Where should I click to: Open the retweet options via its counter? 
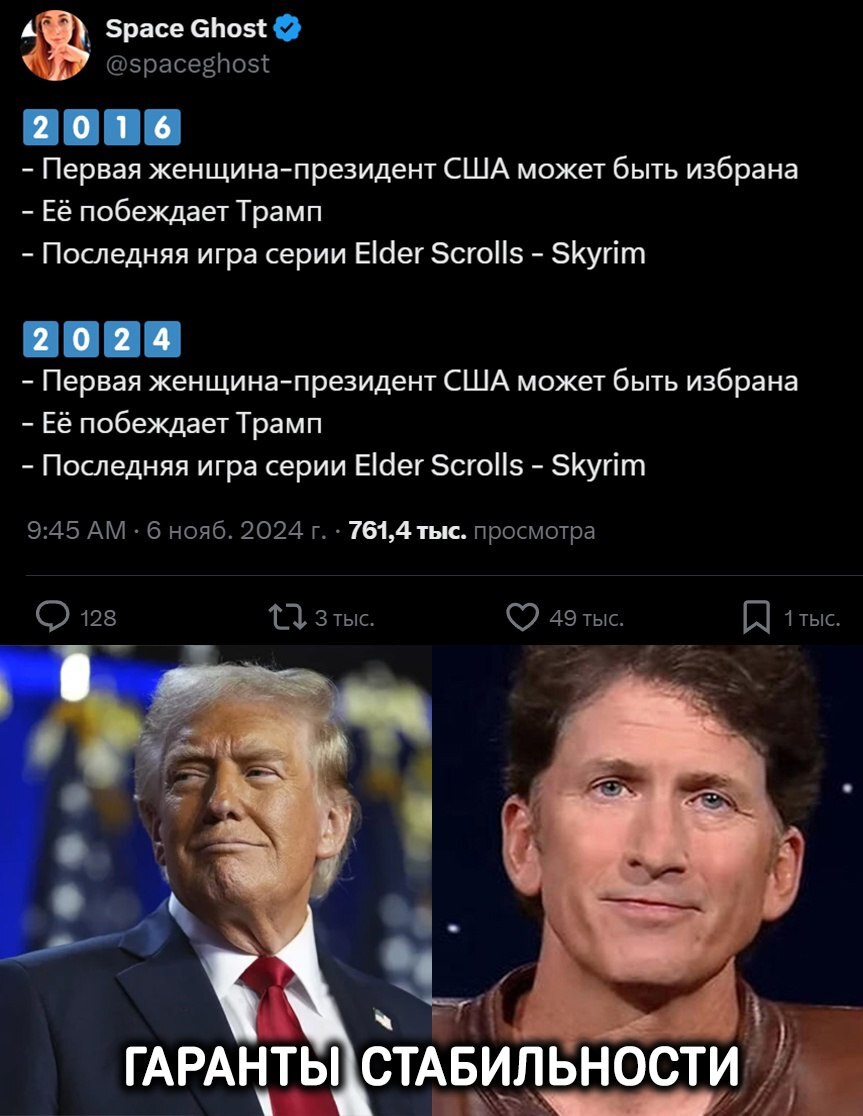coord(343,618)
